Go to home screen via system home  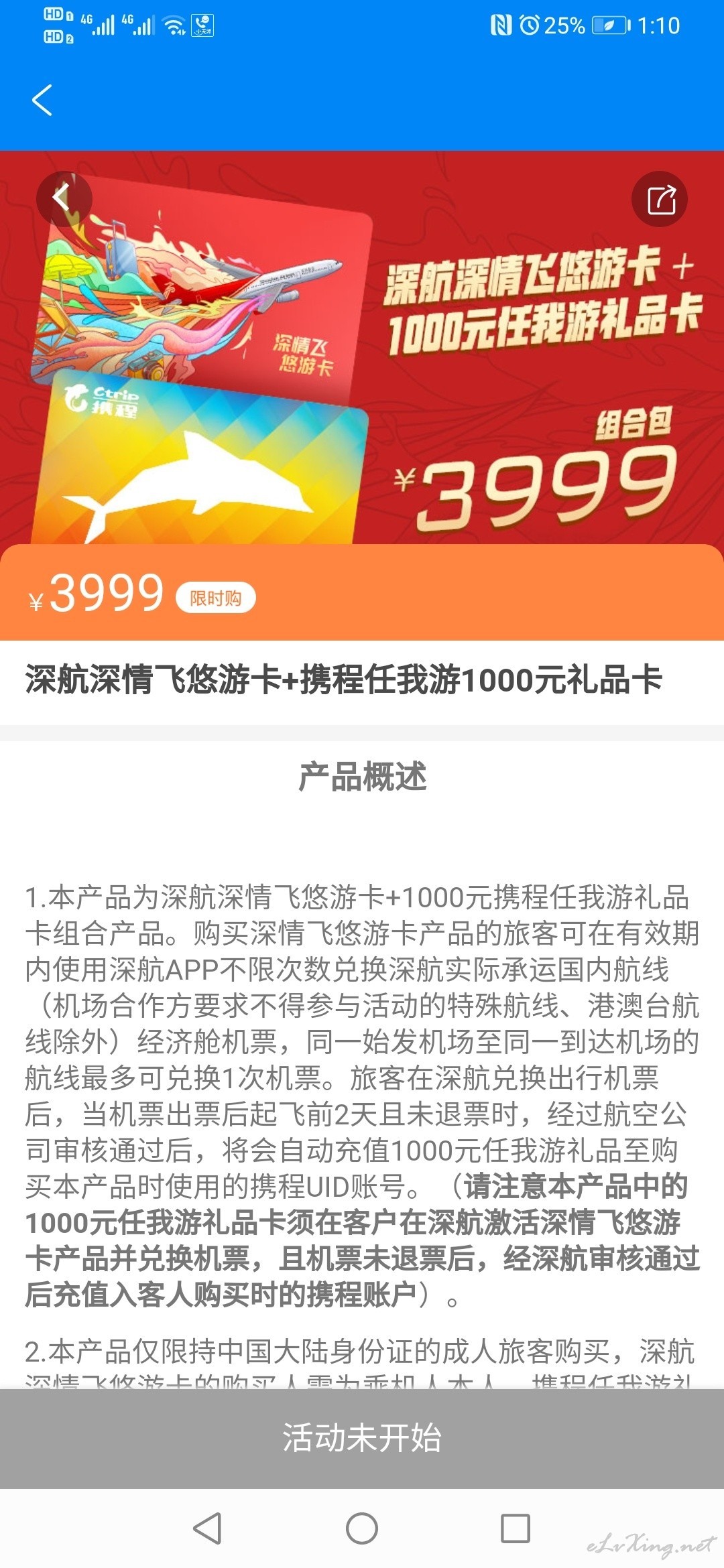pos(362,1528)
